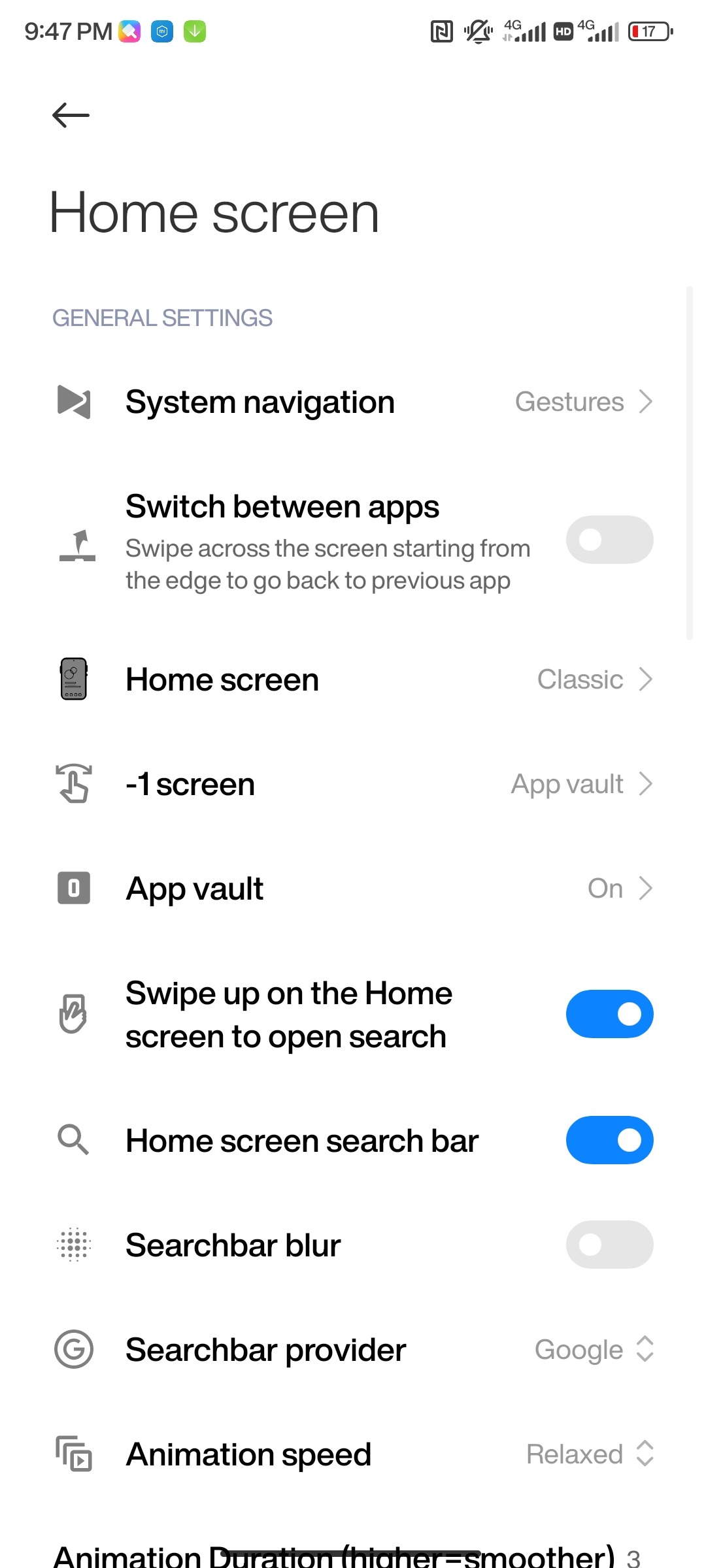706x1568 pixels.
Task: Open System navigation settings
Action: click(353, 402)
